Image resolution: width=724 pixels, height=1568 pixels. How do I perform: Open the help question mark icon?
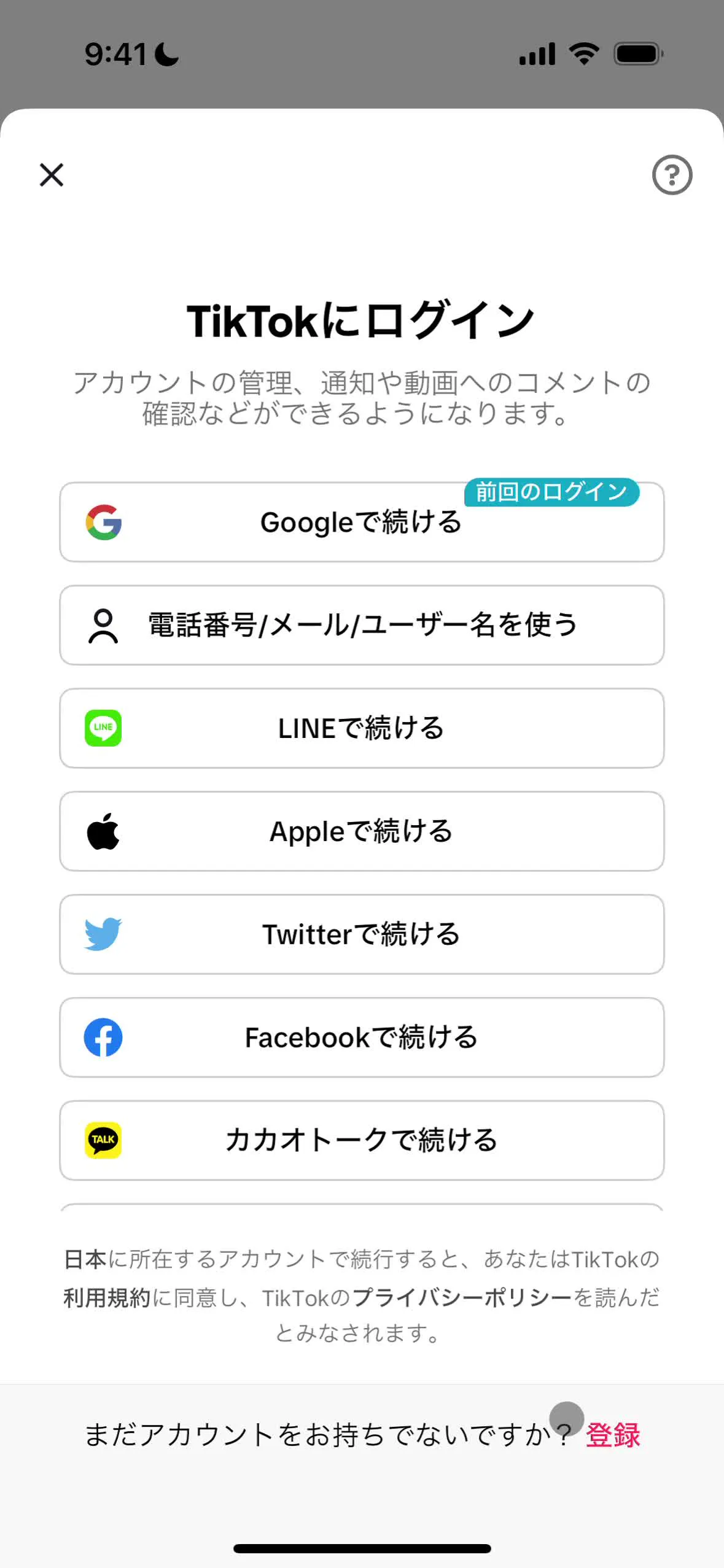coord(672,175)
